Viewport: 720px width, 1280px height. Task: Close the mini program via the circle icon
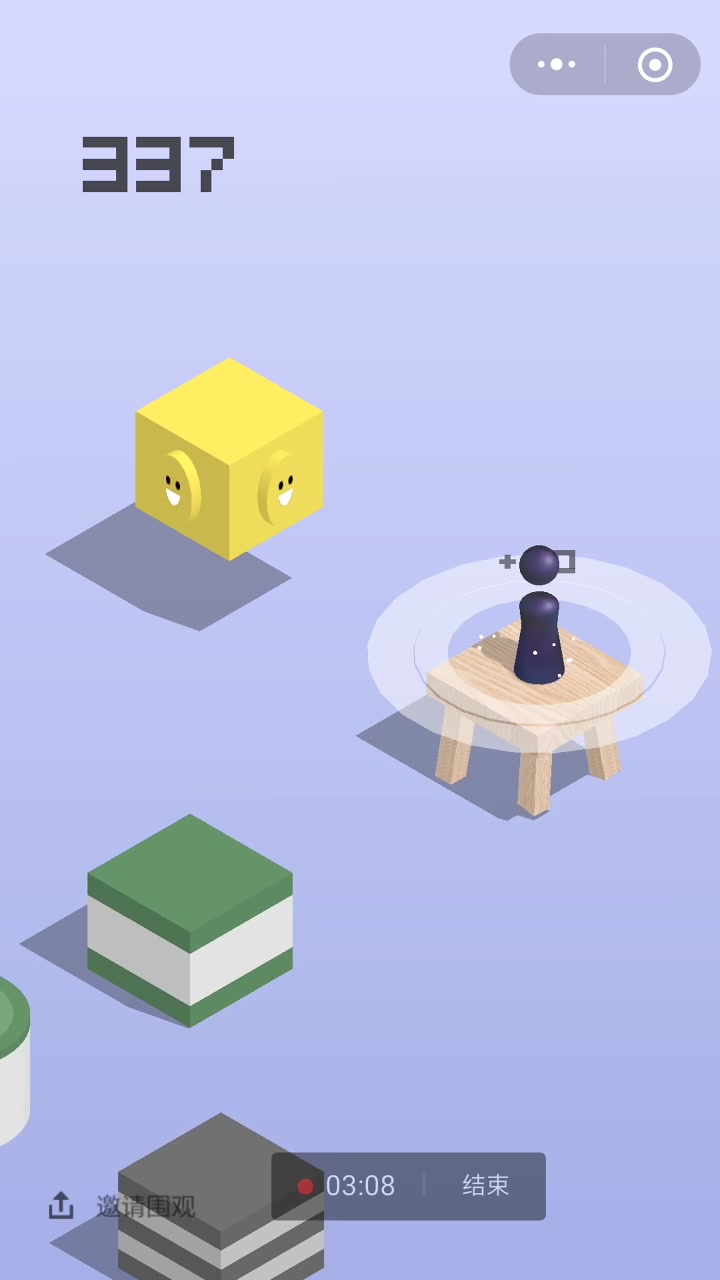pos(655,65)
